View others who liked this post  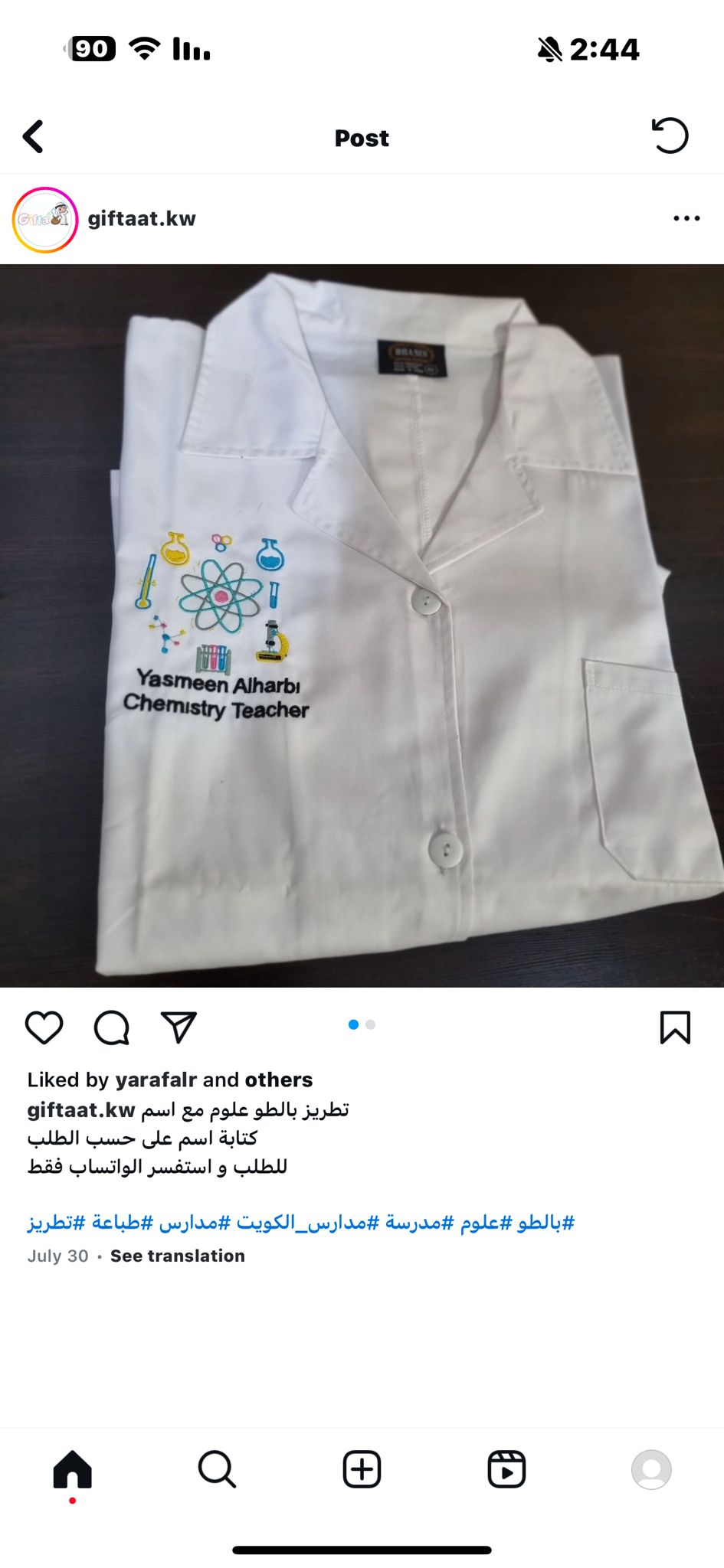[279, 1080]
